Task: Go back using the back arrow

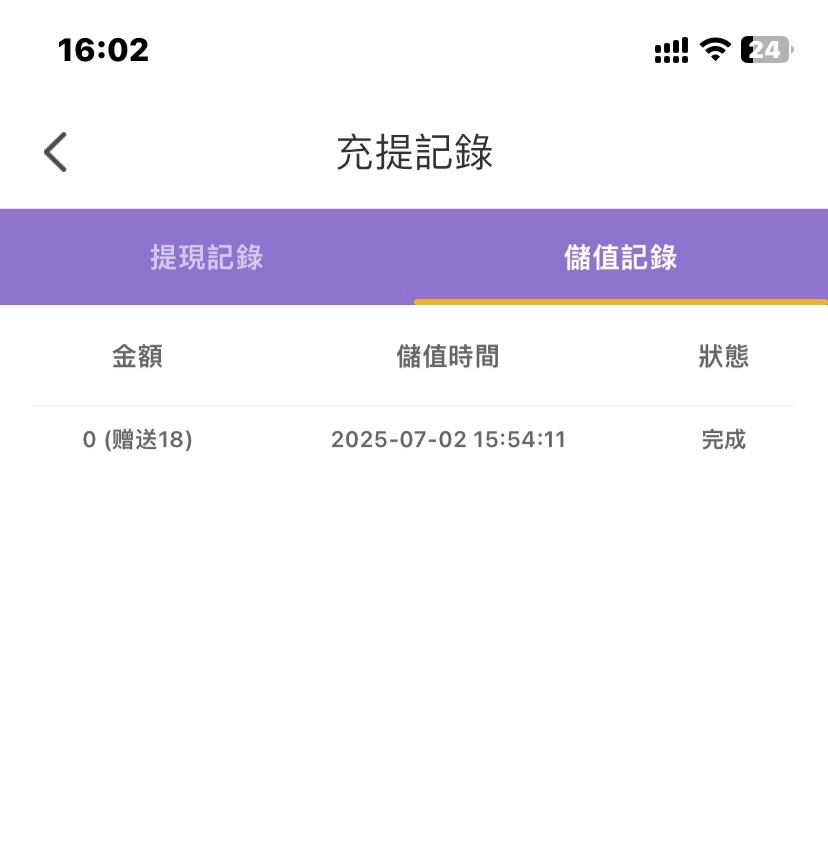Action: [55, 152]
